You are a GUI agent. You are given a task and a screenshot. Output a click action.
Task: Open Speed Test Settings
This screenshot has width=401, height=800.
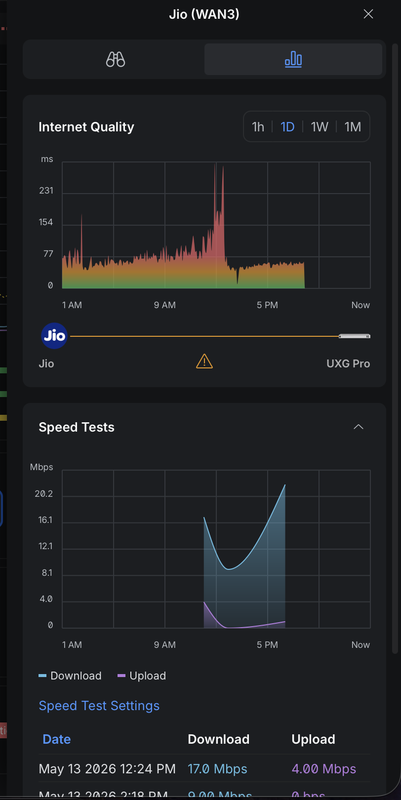(99, 706)
